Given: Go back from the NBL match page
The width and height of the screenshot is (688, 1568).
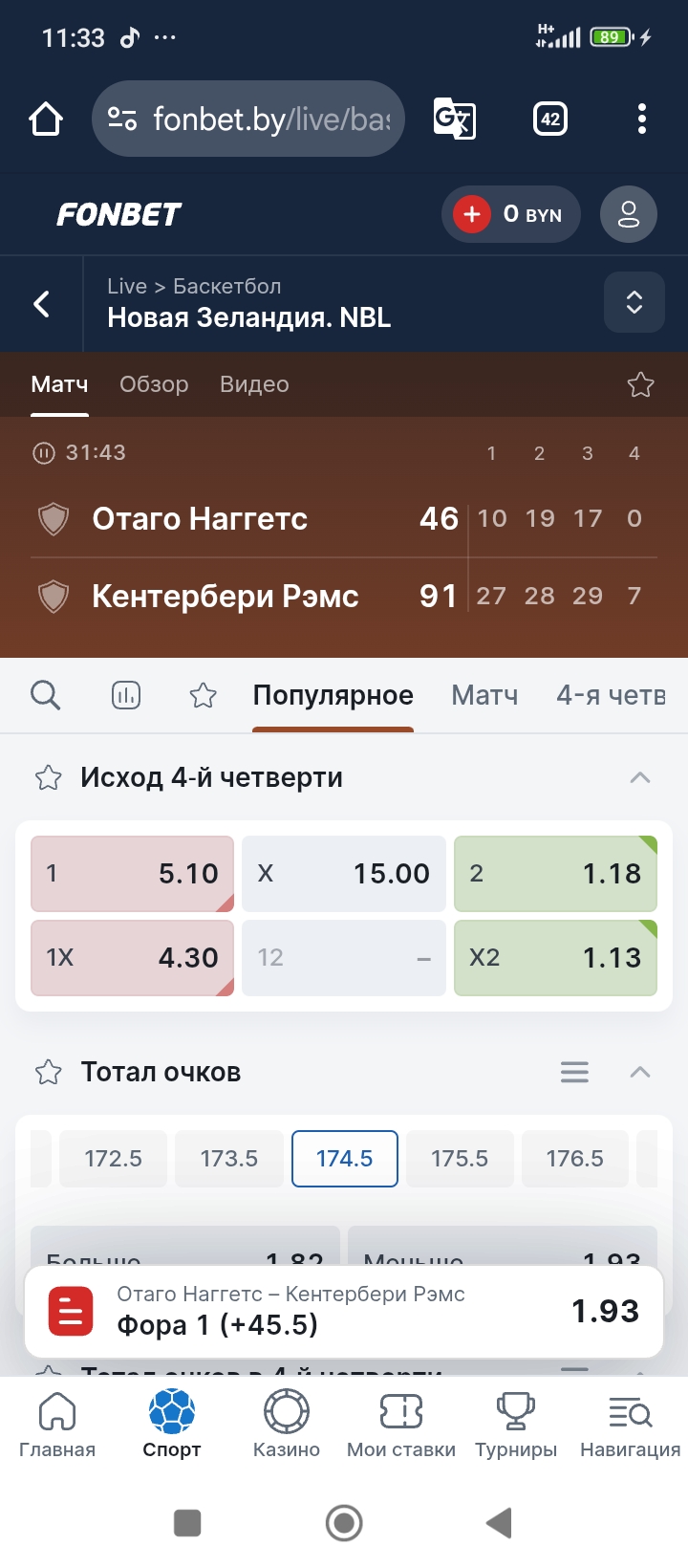Looking at the screenshot, I should click(x=42, y=304).
